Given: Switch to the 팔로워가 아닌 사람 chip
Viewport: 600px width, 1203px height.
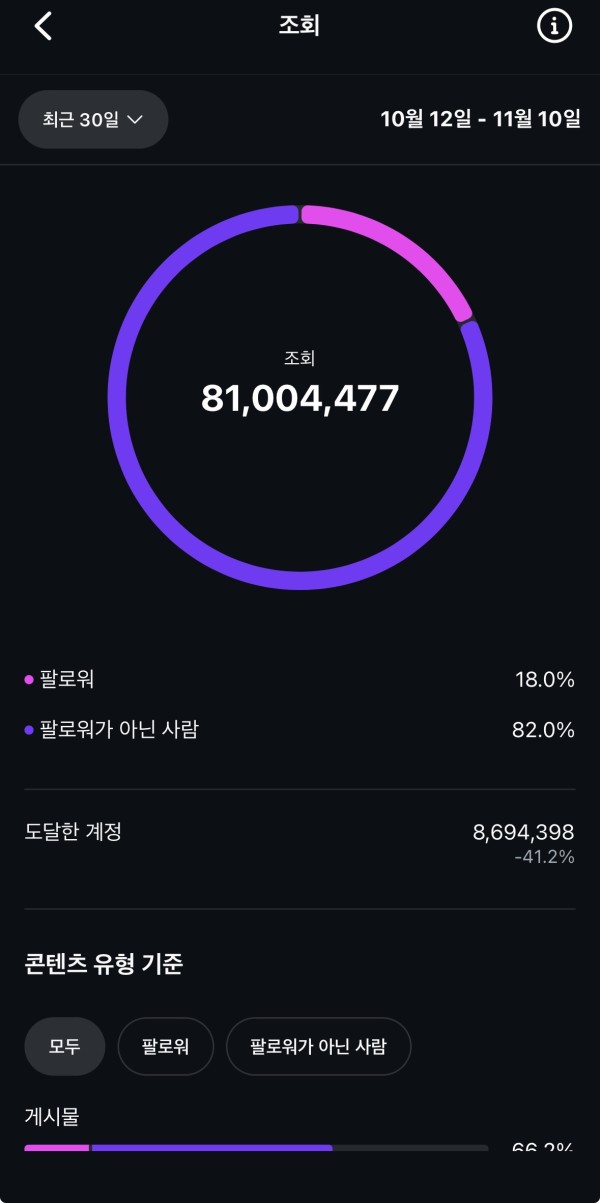Looking at the screenshot, I should point(318,1047).
